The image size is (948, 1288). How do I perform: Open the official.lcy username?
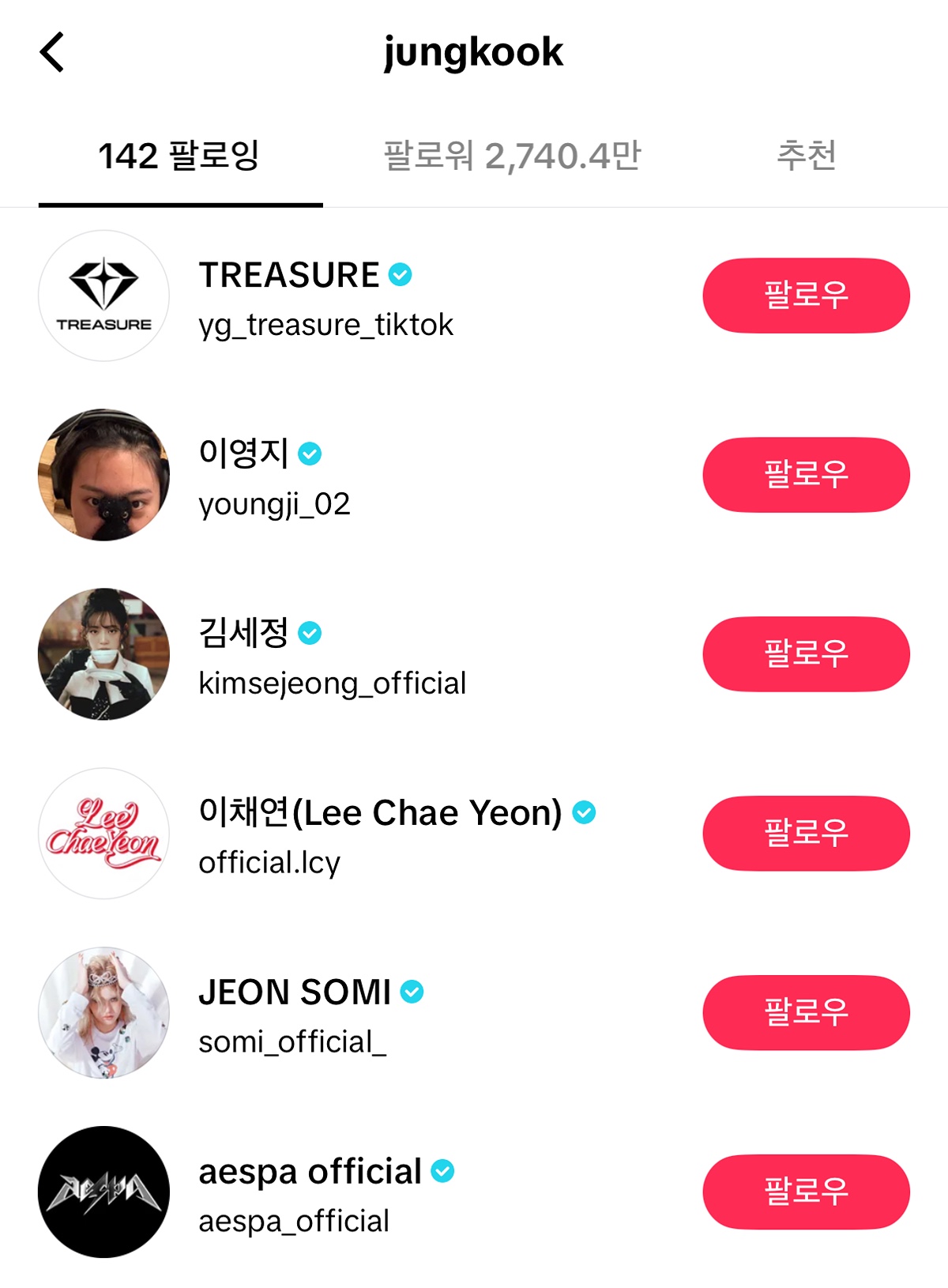(269, 864)
